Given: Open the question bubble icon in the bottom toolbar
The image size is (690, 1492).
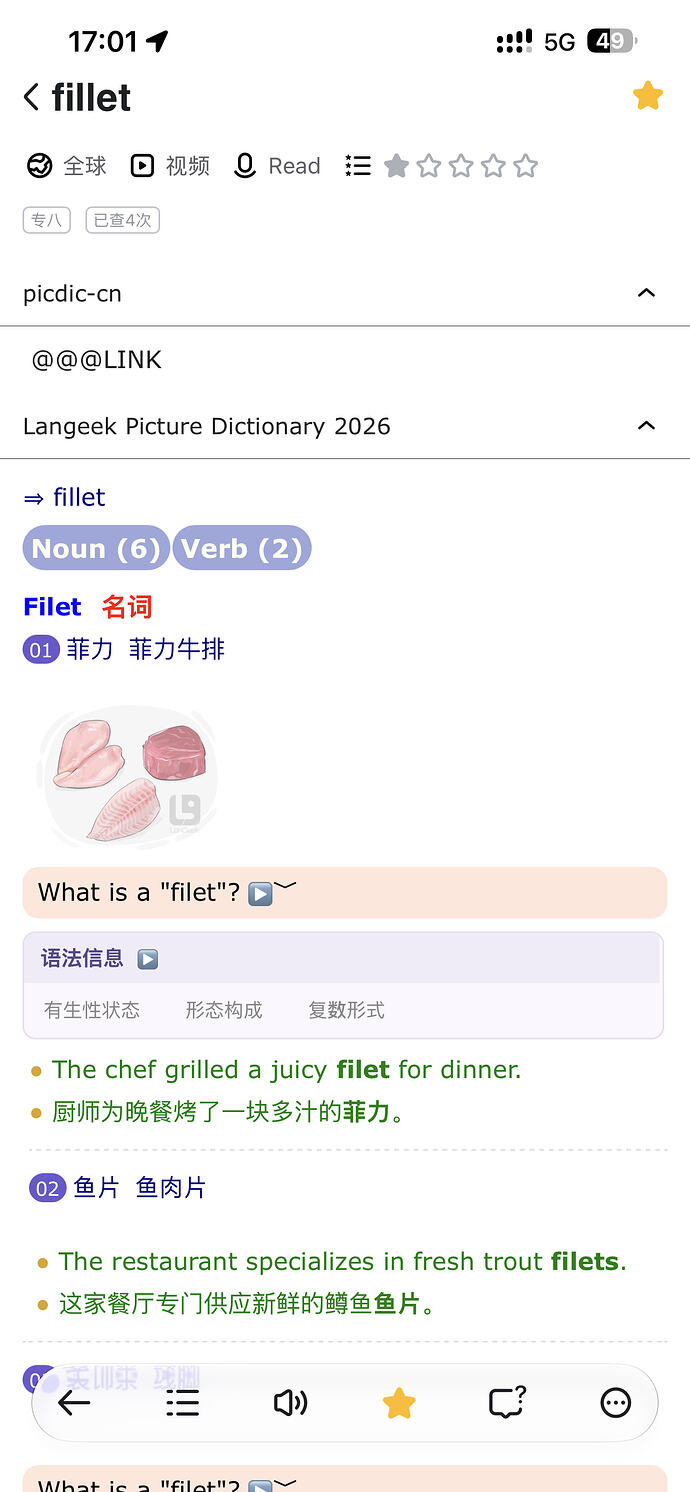Looking at the screenshot, I should coord(507,1403).
